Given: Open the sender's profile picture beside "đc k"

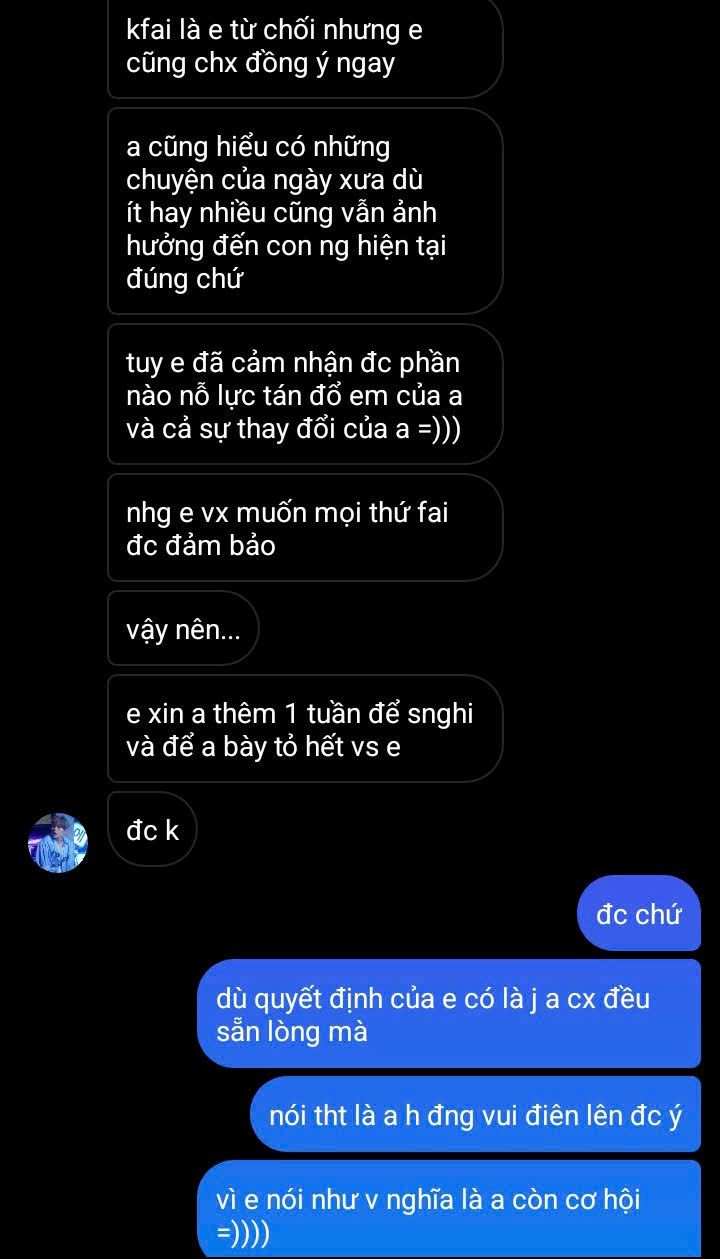Looking at the screenshot, I should (58, 842).
